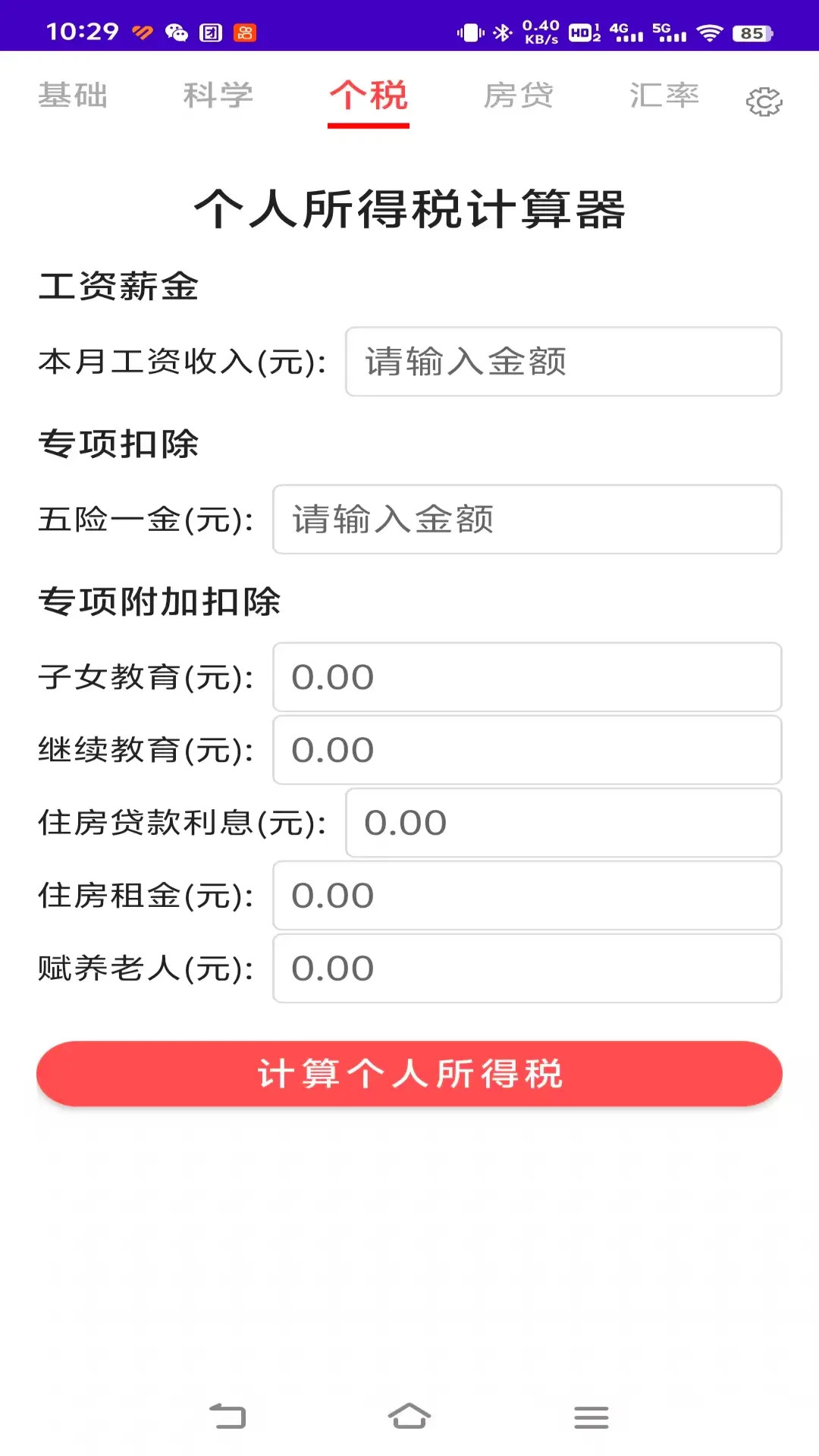Click the 本月工资收入 input field
This screenshot has height=1456, width=819.
pyautogui.click(x=563, y=362)
